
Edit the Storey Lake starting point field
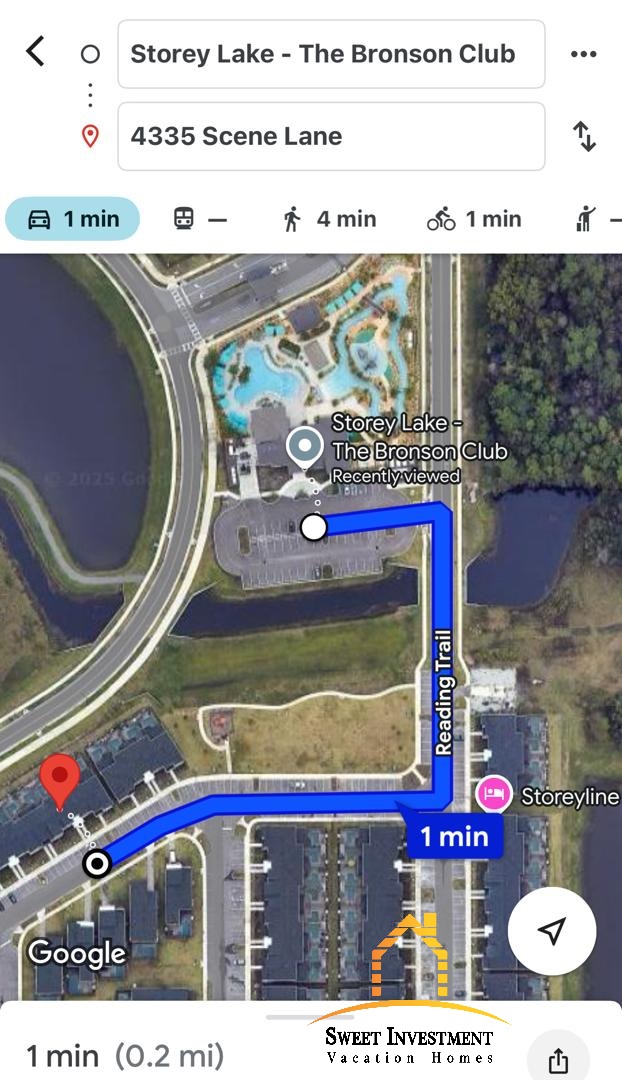[x=331, y=54]
